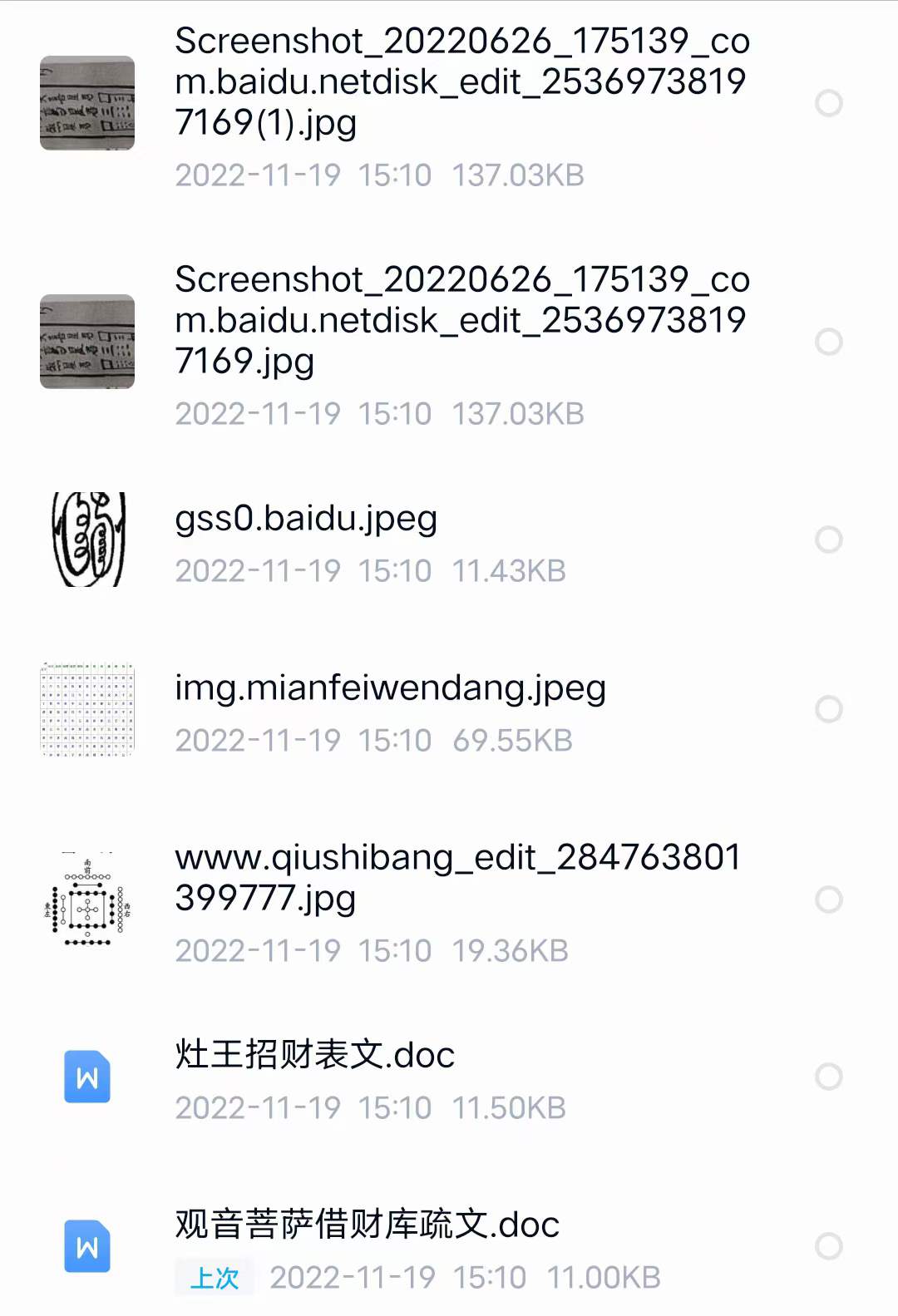Image resolution: width=898 pixels, height=1316 pixels.
Task: Select the circle for the second Screenshot file
Action: point(828,342)
